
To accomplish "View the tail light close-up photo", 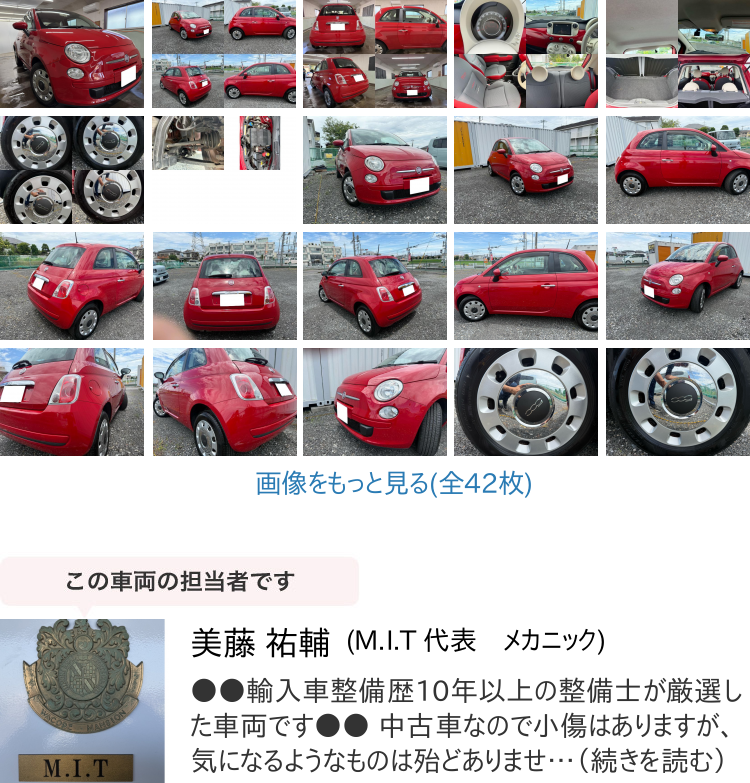I will point(72,402).
